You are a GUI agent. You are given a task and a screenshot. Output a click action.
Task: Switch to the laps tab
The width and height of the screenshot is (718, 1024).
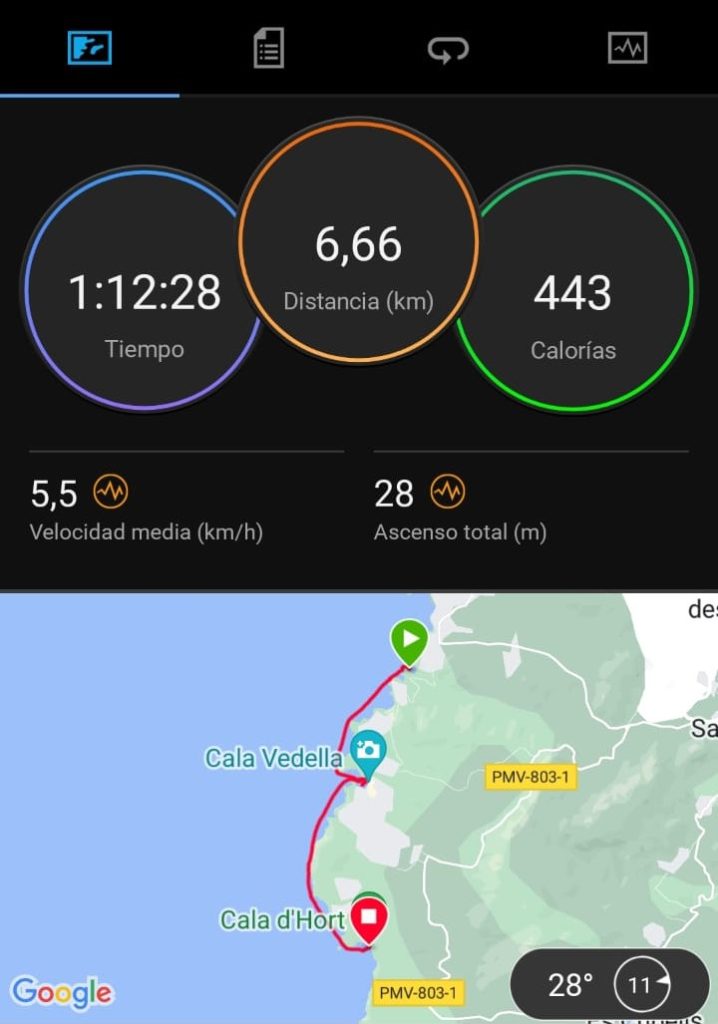448,48
